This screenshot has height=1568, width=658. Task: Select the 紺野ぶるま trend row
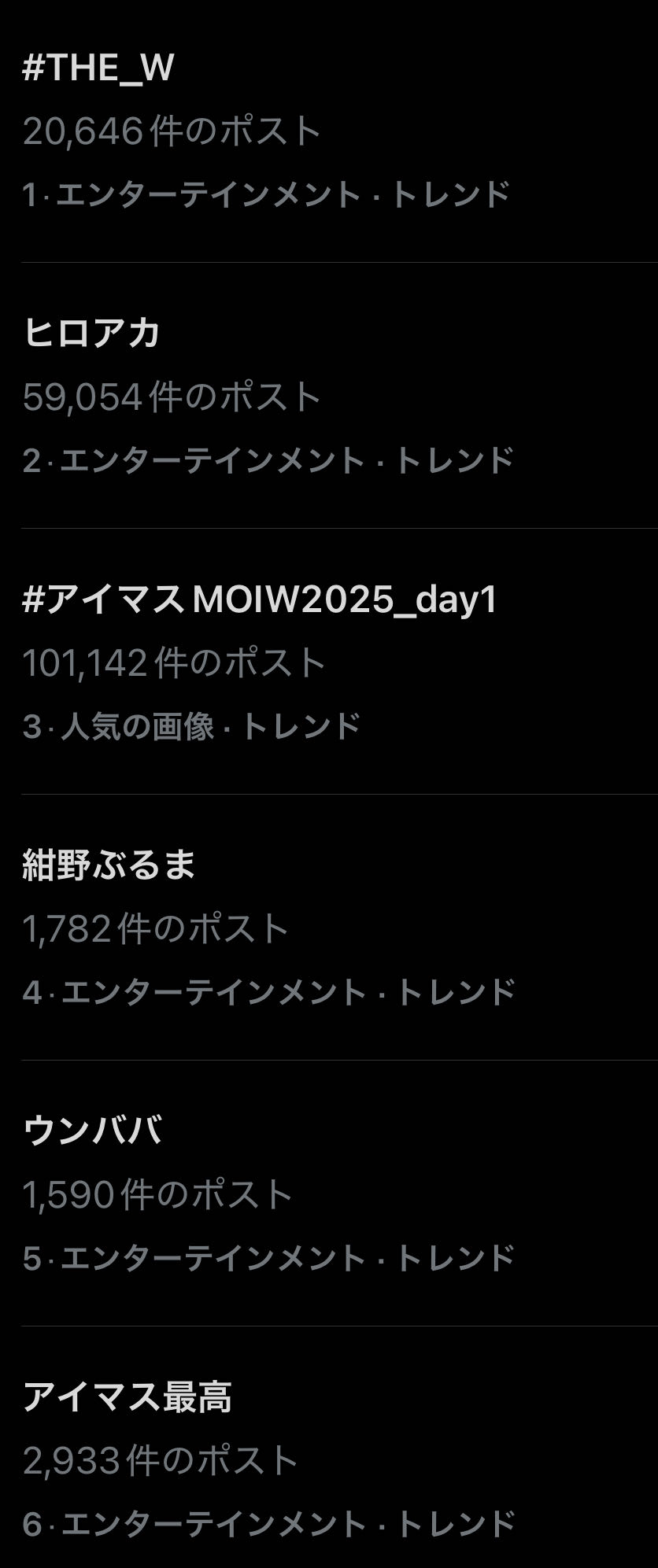point(329,928)
